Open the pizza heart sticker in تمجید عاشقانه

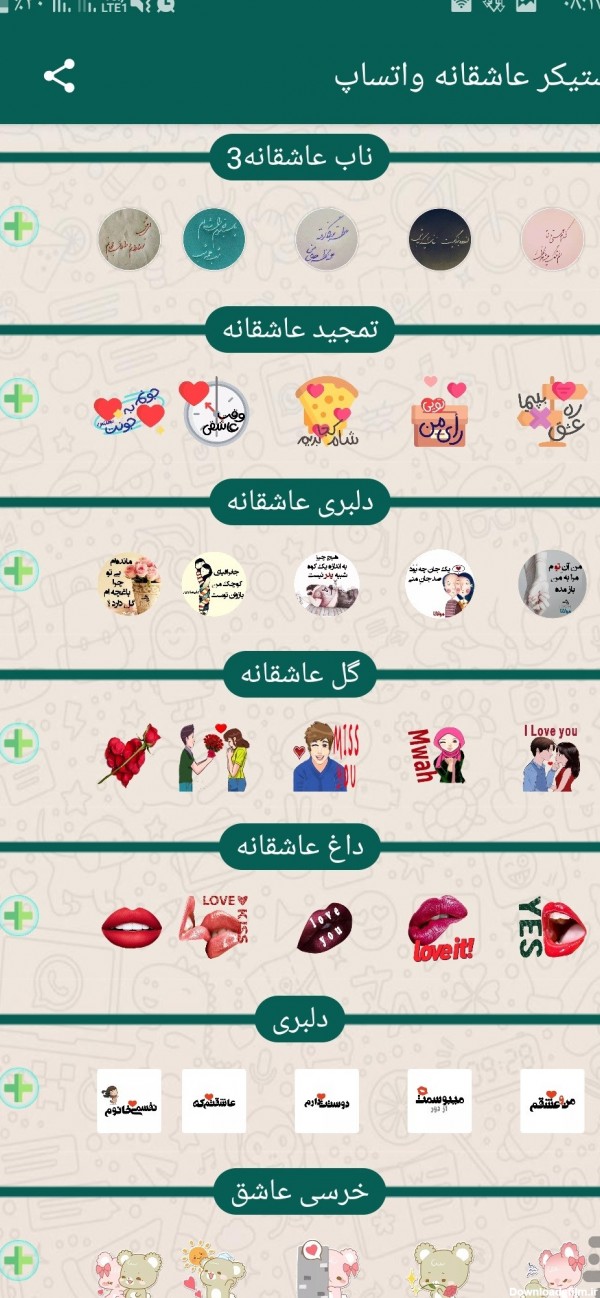[x=327, y=411]
